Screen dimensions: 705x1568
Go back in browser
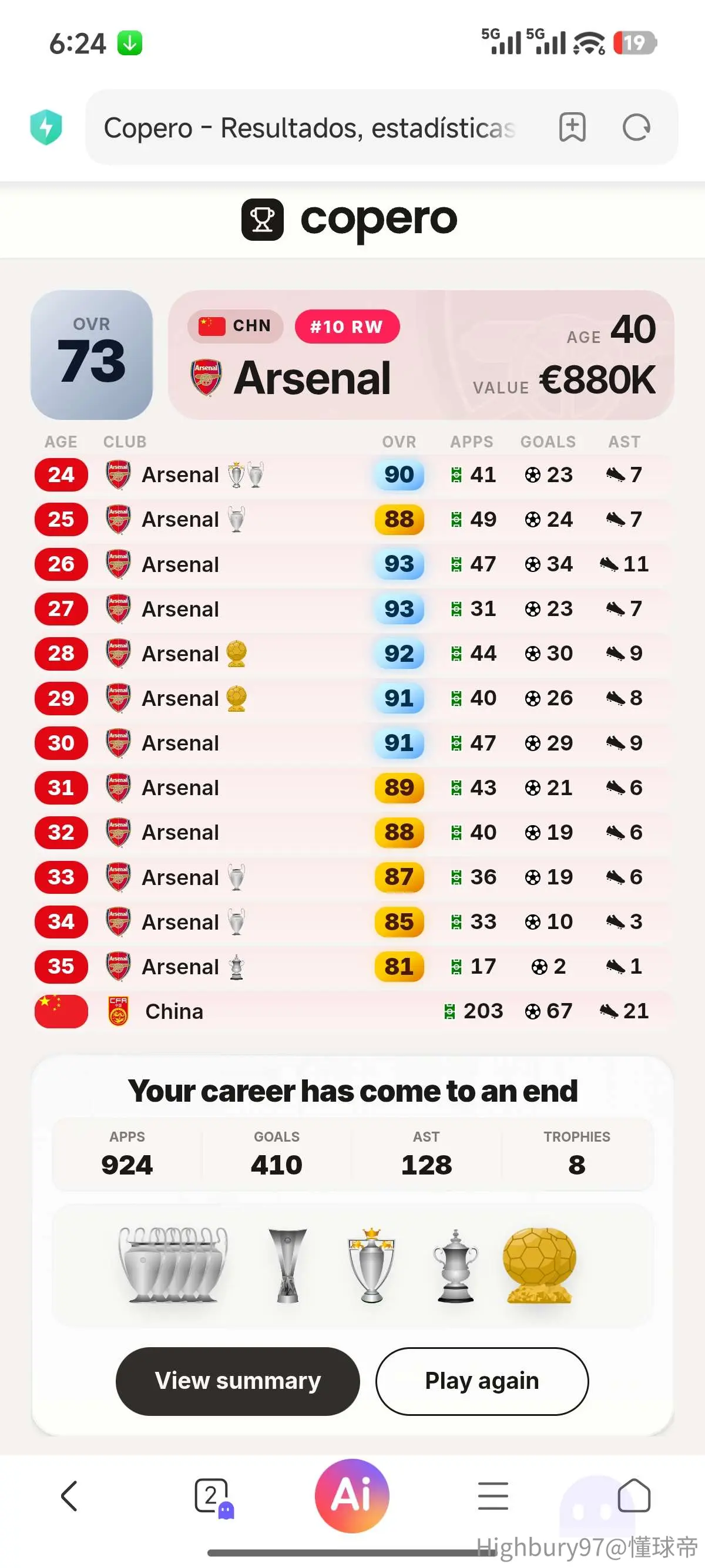(x=69, y=1496)
